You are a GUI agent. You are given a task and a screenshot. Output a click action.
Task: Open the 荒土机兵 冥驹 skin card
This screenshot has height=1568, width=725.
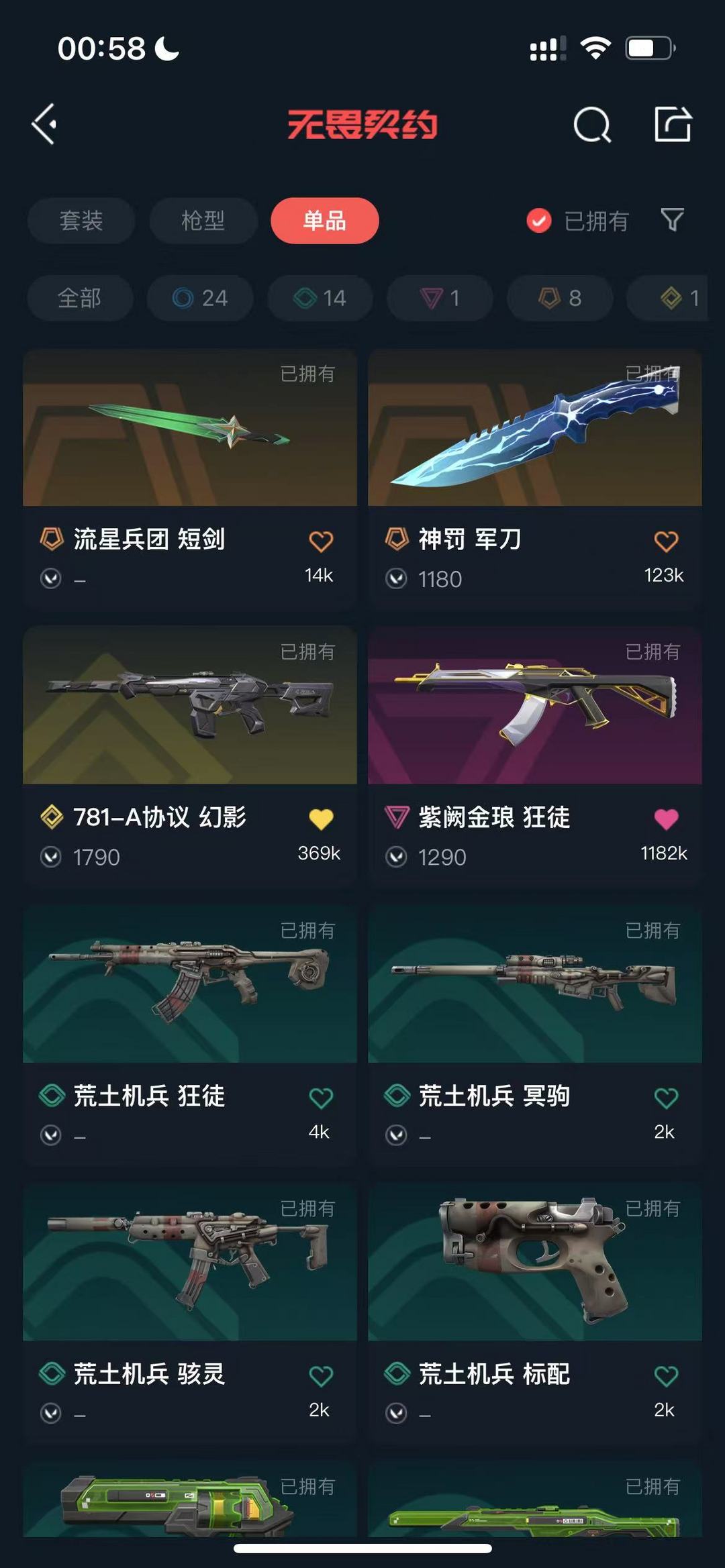coord(535,1035)
